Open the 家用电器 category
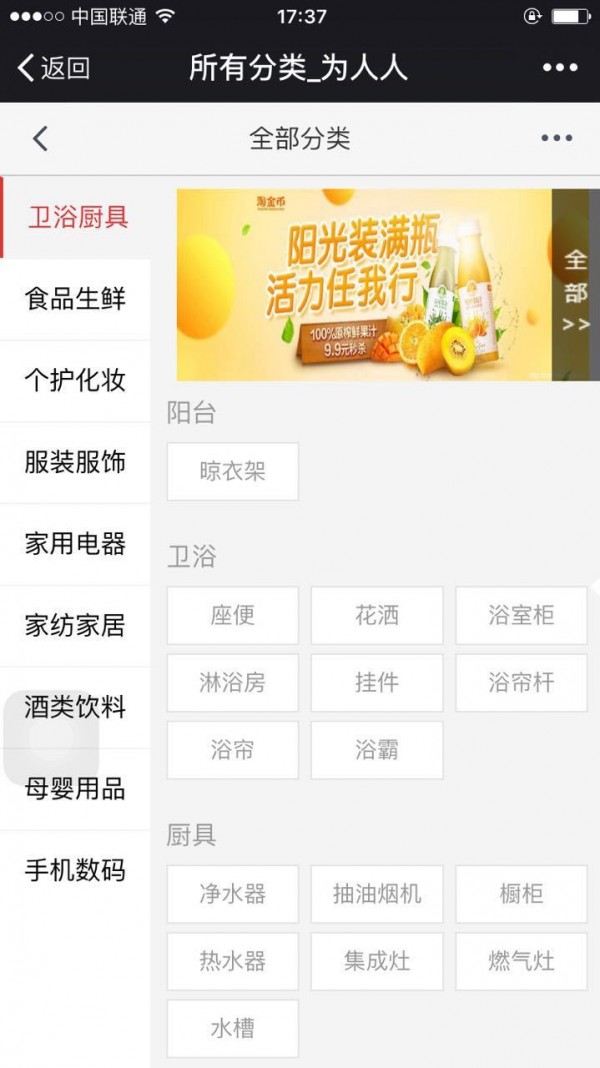This screenshot has width=600, height=1068. (75, 544)
